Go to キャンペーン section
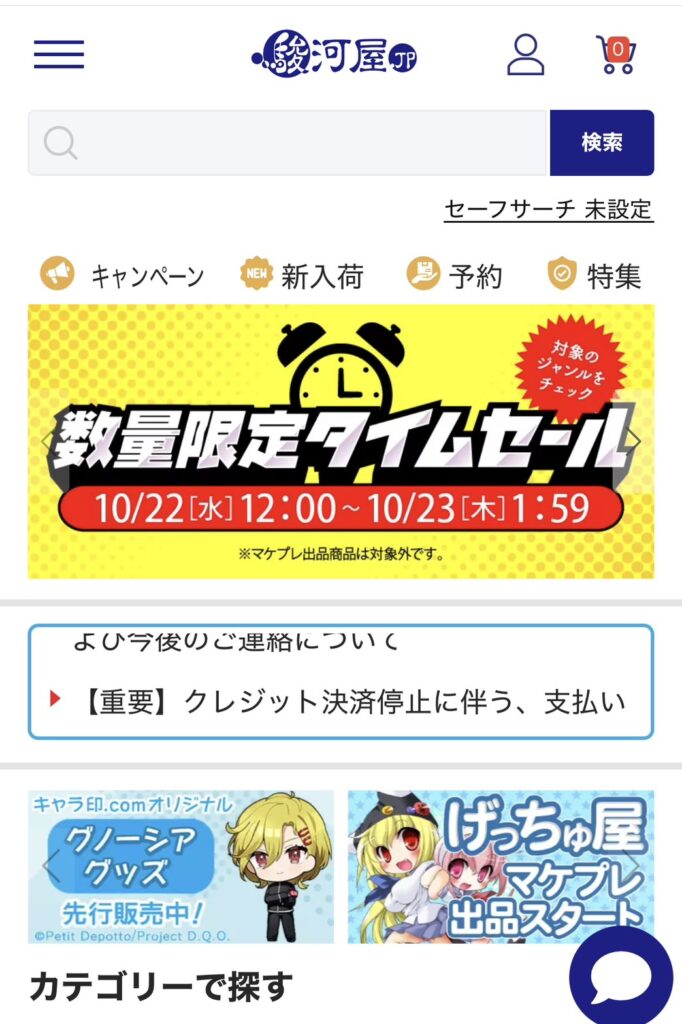Screen dimensions: 682x1024 [122, 275]
